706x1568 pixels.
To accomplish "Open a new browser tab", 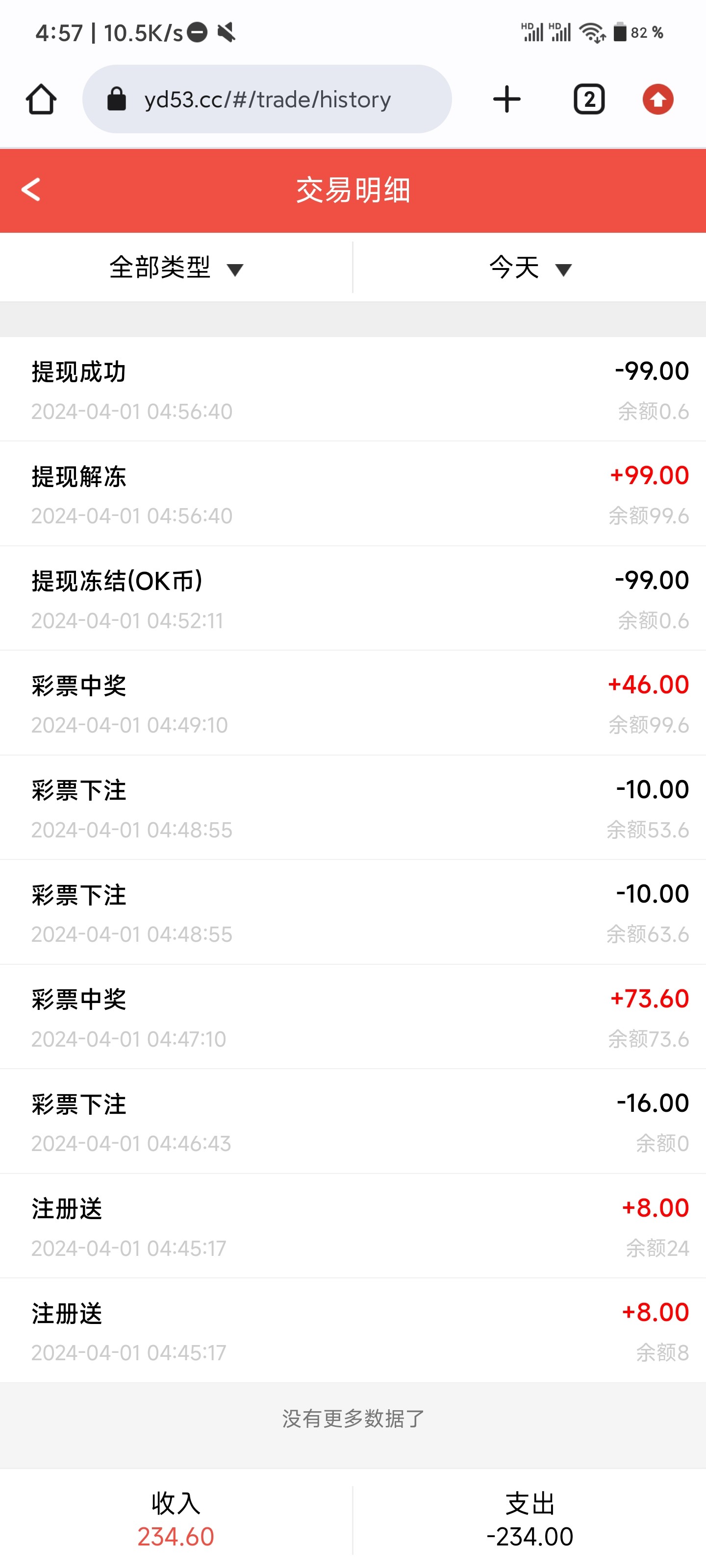I will coord(506,99).
